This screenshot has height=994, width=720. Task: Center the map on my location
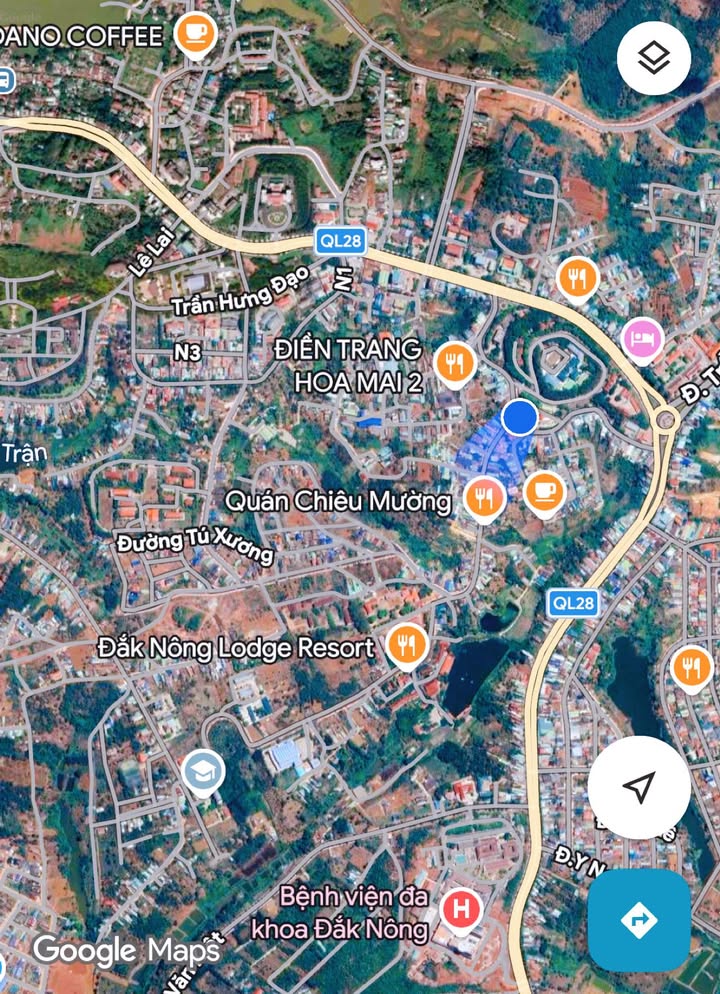638,787
